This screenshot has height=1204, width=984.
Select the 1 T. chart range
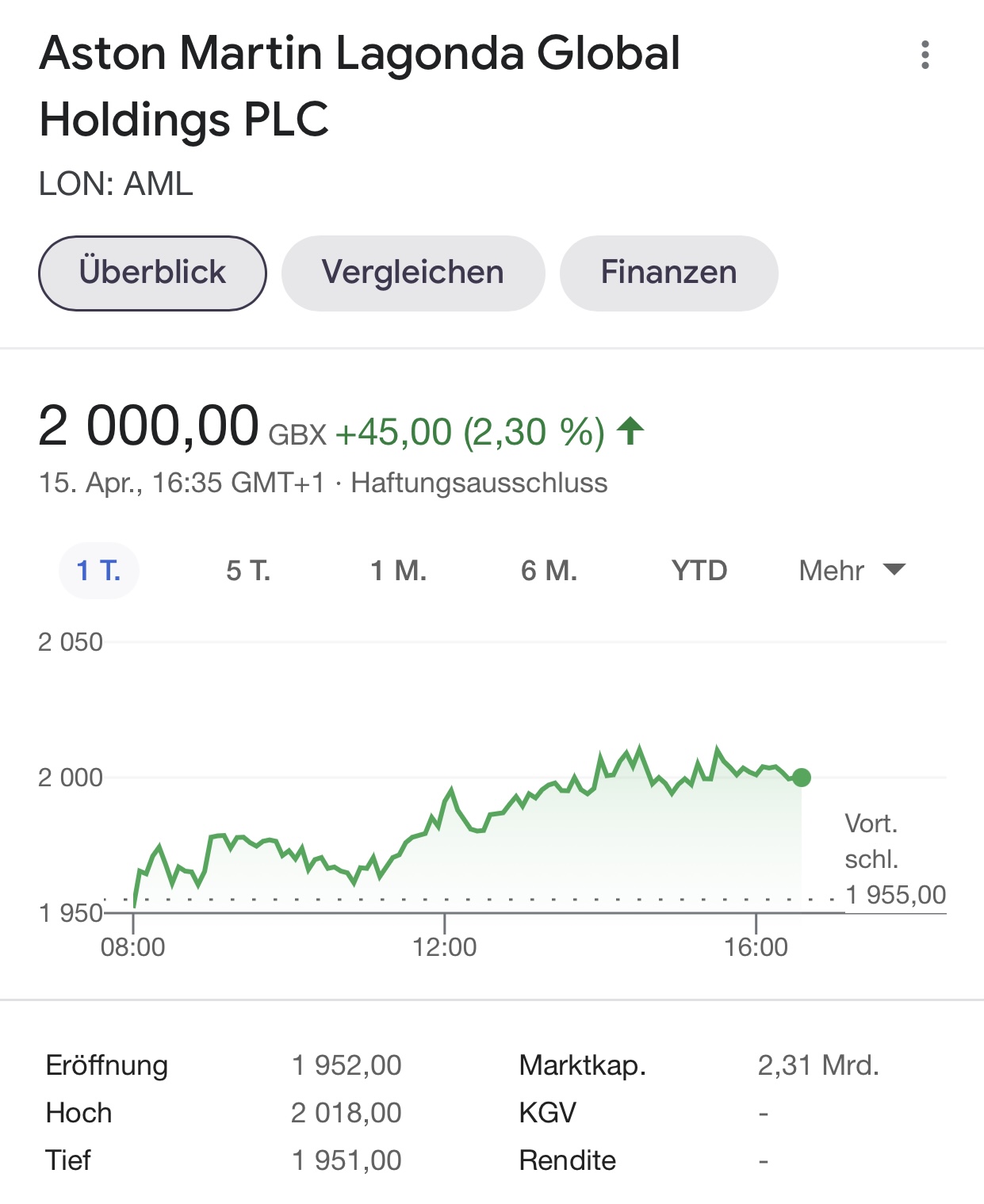(x=98, y=570)
